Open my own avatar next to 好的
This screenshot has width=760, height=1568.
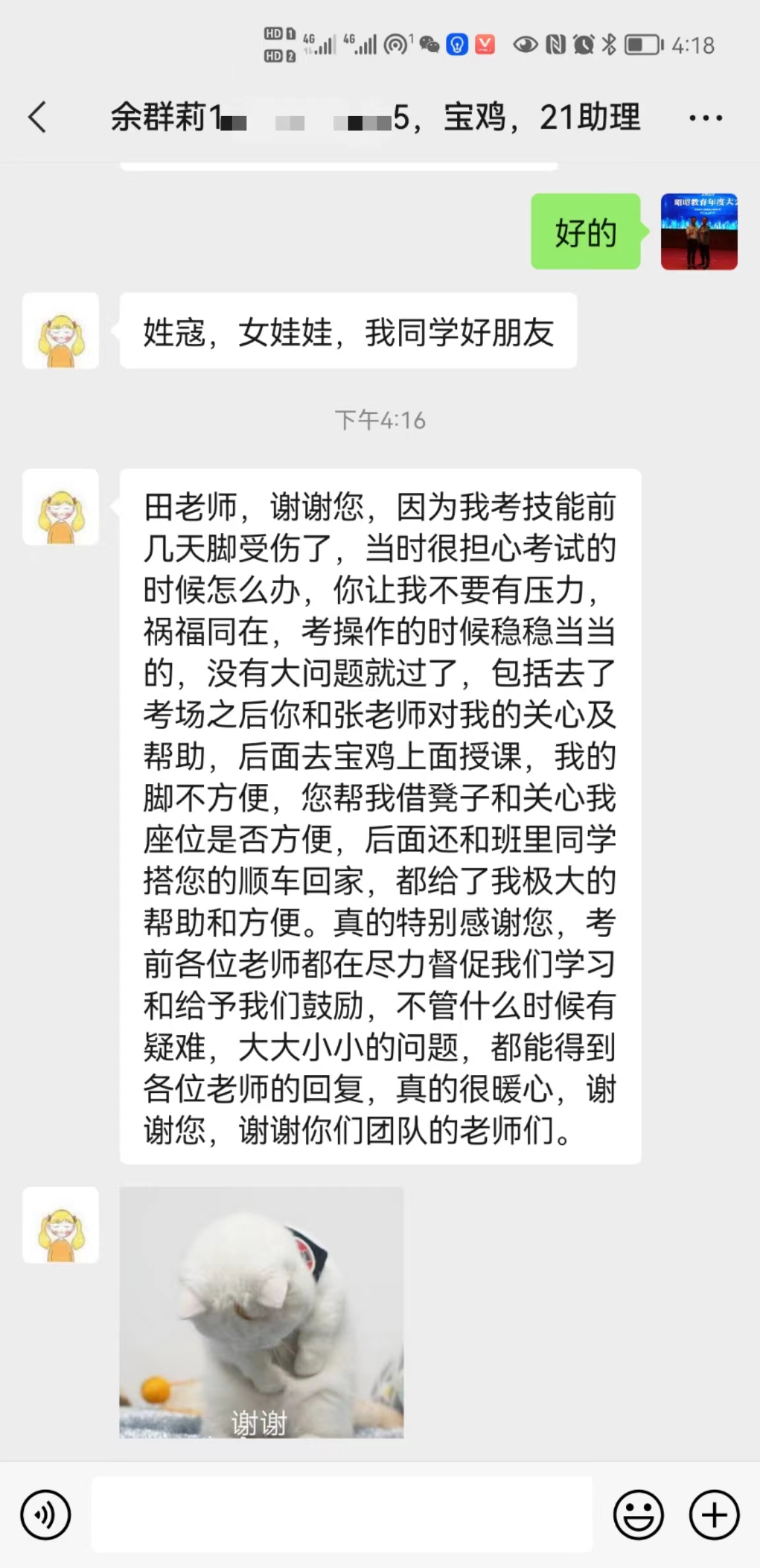[699, 232]
